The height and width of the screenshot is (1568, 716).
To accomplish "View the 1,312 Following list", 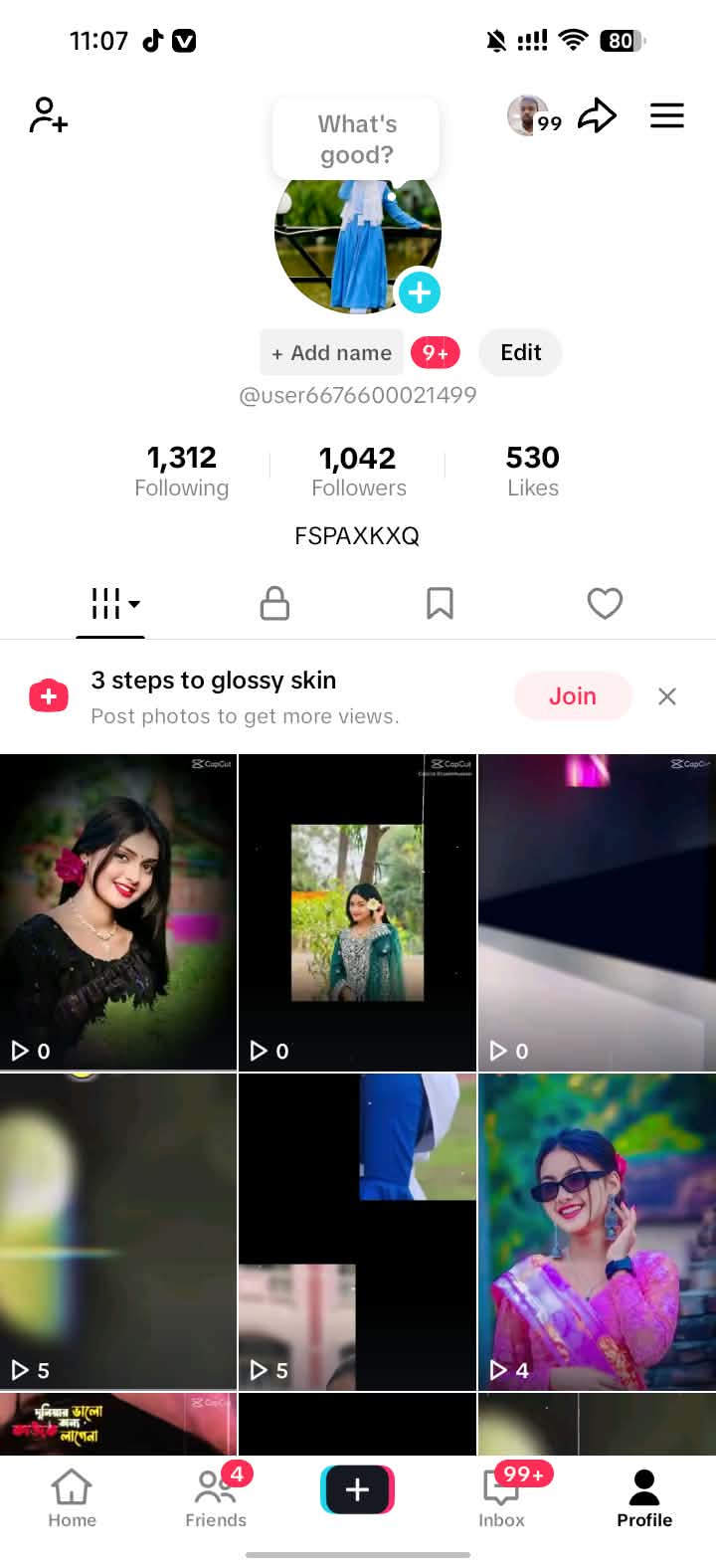I will (x=182, y=471).
